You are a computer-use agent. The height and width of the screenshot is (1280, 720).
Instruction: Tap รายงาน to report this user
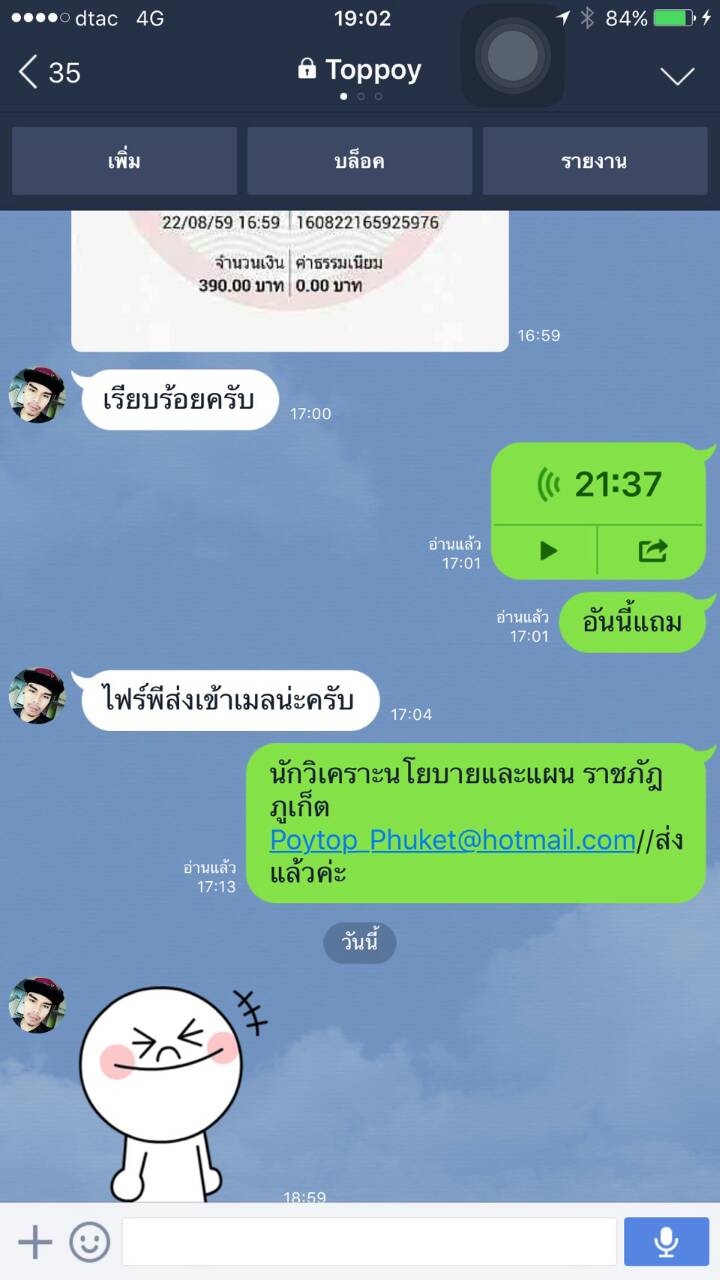pyautogui.click(x=594, y=161)
